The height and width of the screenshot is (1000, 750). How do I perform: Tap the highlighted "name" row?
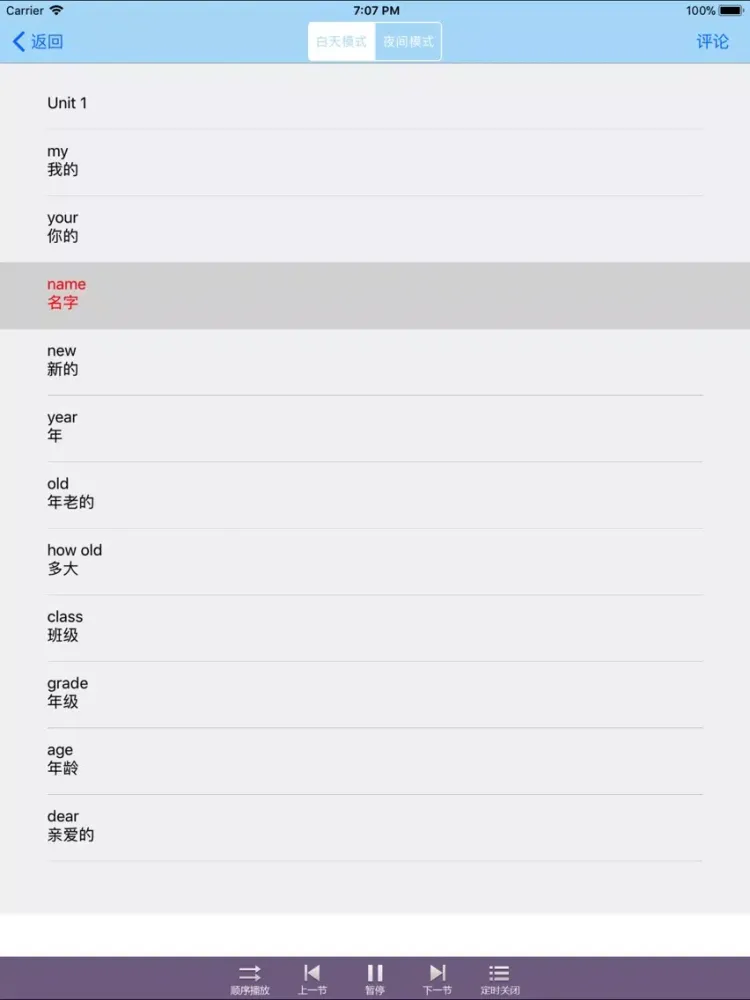375,295
